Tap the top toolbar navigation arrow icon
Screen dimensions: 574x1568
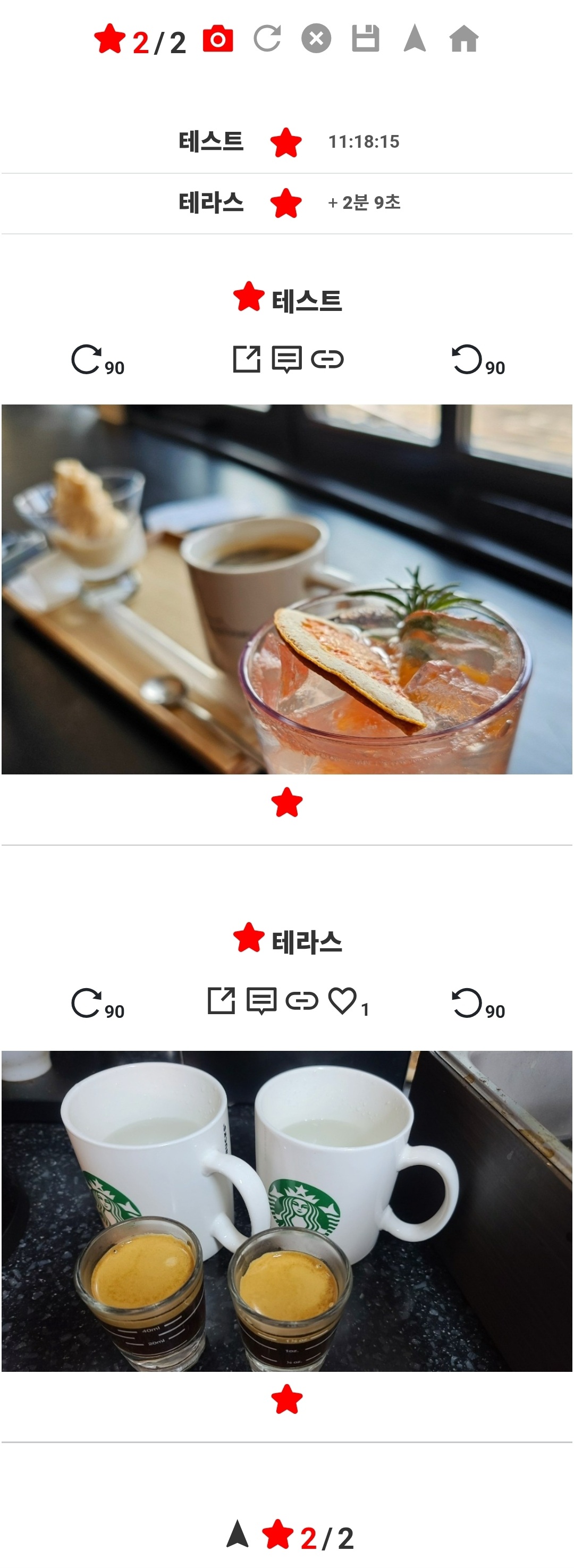(415, 38)
